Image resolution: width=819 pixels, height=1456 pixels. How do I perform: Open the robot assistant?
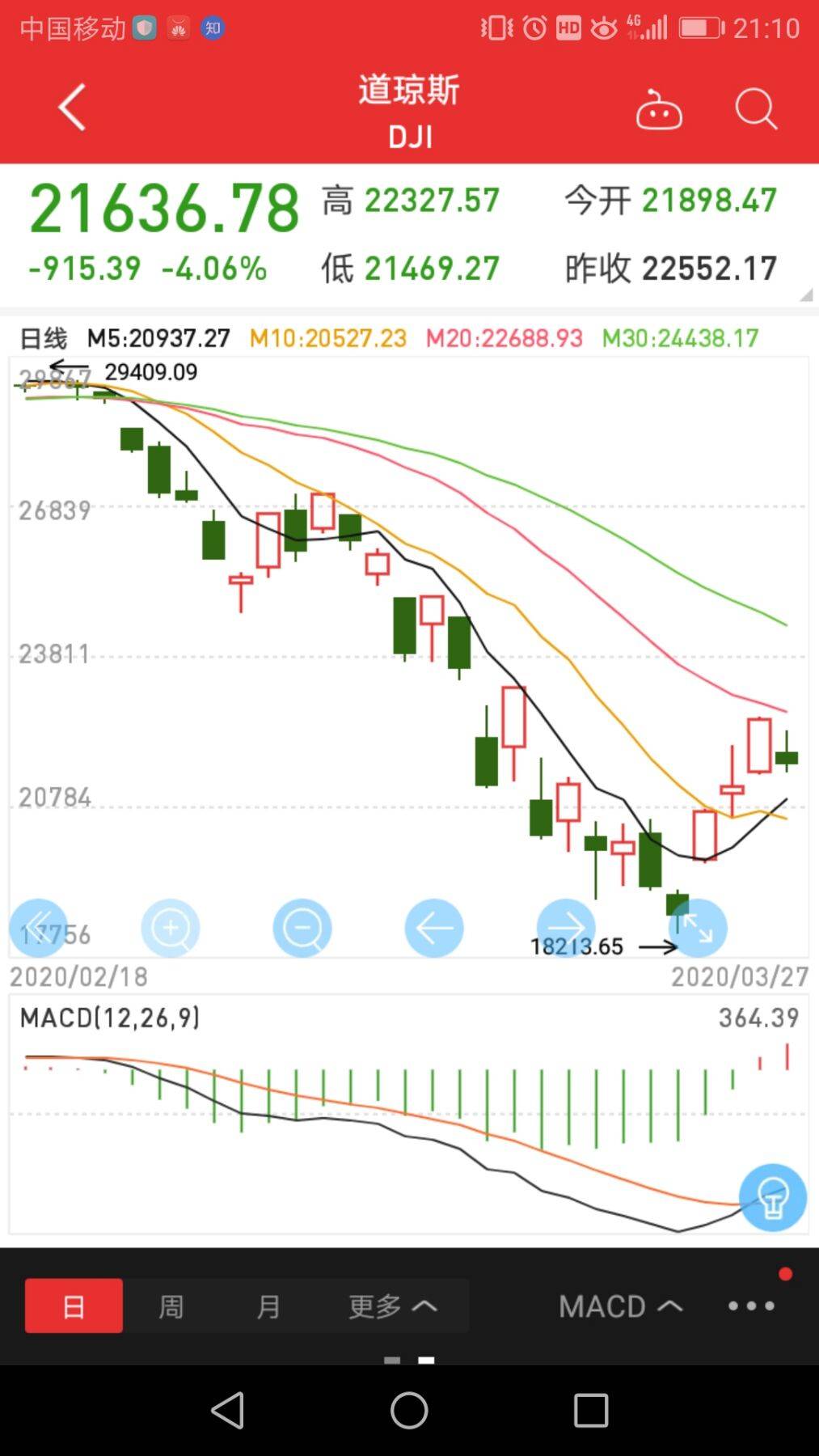659,113
